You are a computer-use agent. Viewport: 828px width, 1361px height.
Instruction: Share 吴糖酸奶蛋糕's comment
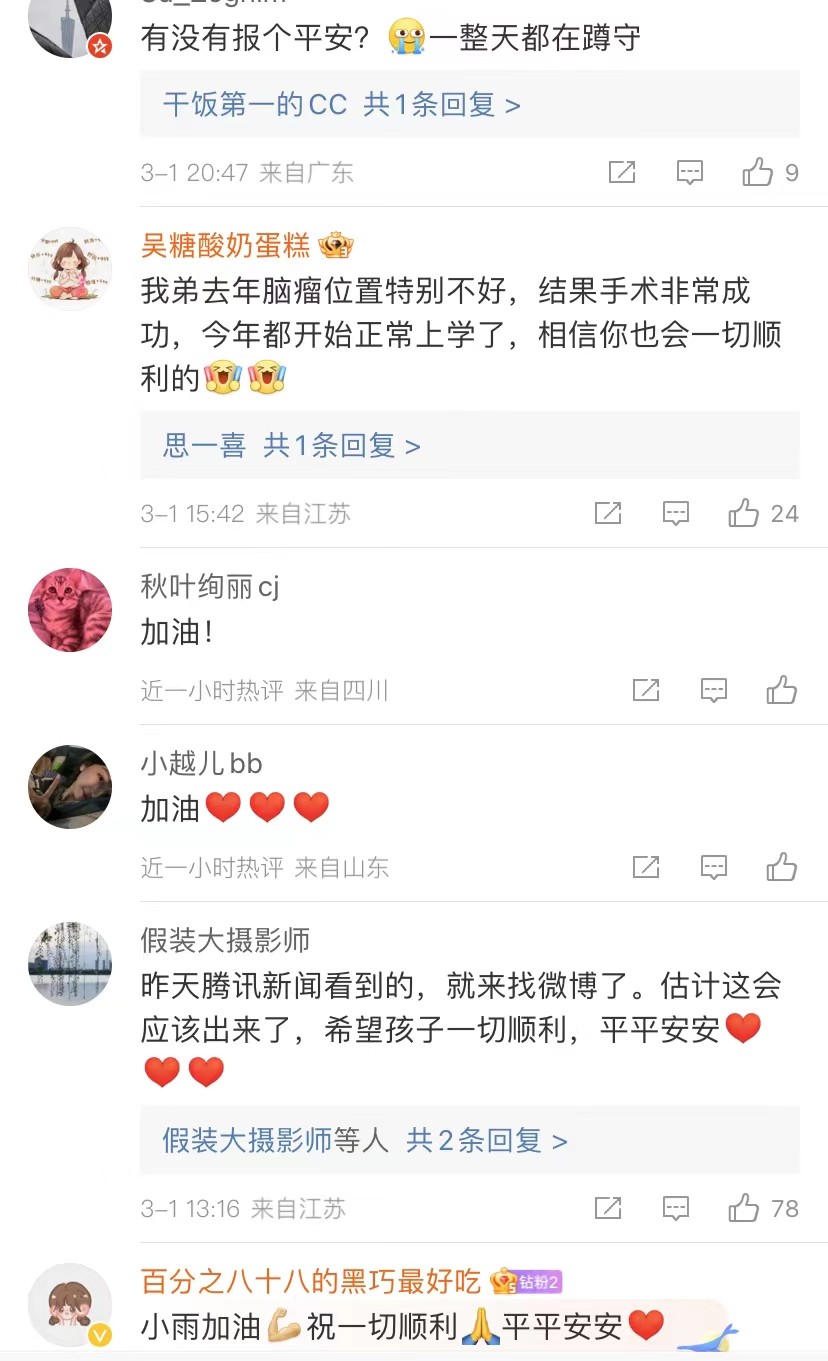608,514
